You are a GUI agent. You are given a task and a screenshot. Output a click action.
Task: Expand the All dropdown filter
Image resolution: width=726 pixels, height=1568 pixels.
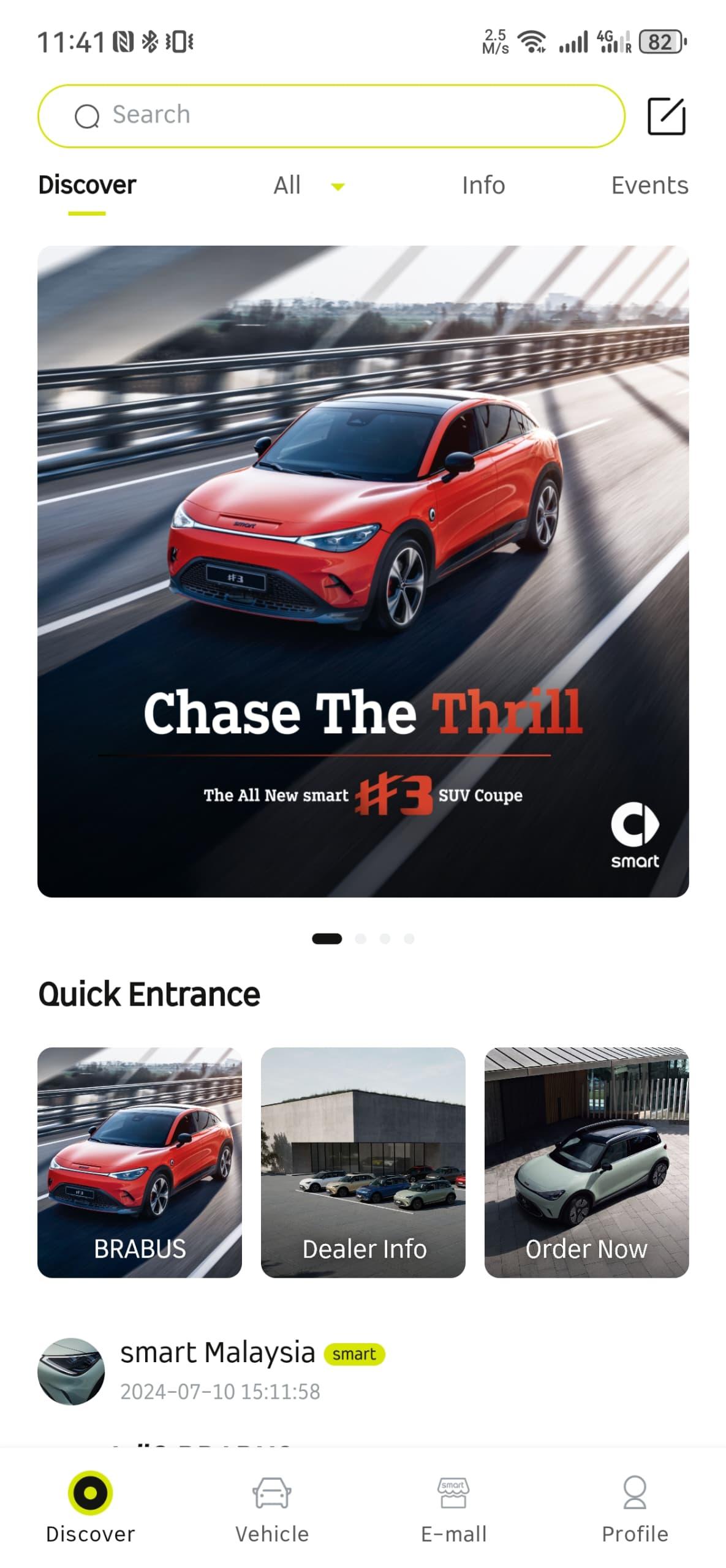coord(309,185)
